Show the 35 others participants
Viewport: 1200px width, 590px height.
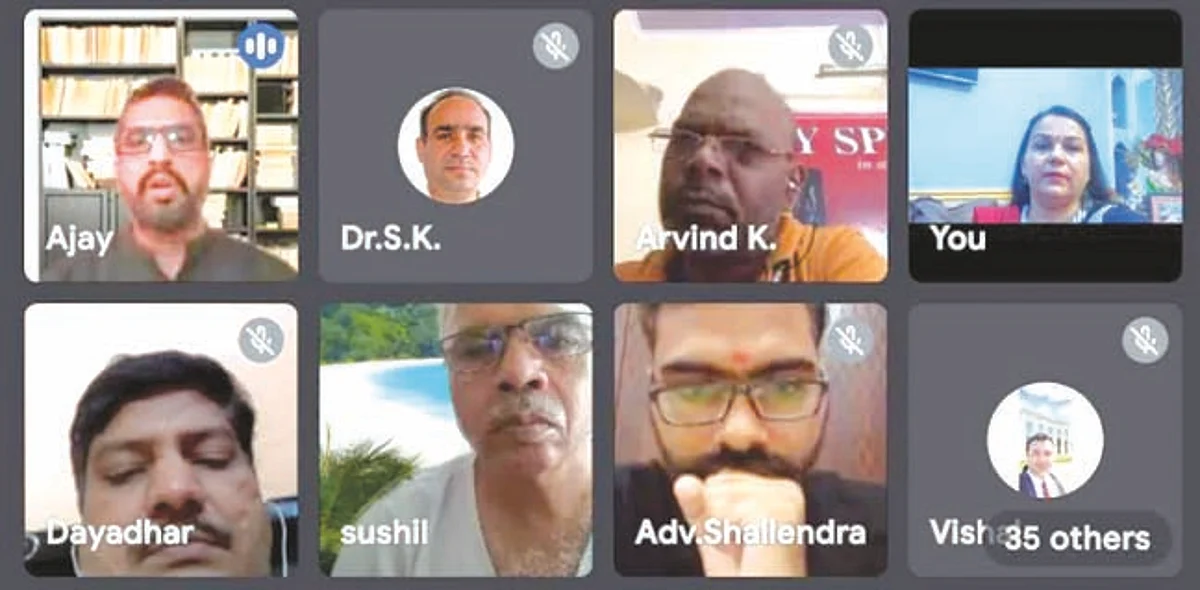(x=1076, y=539)
